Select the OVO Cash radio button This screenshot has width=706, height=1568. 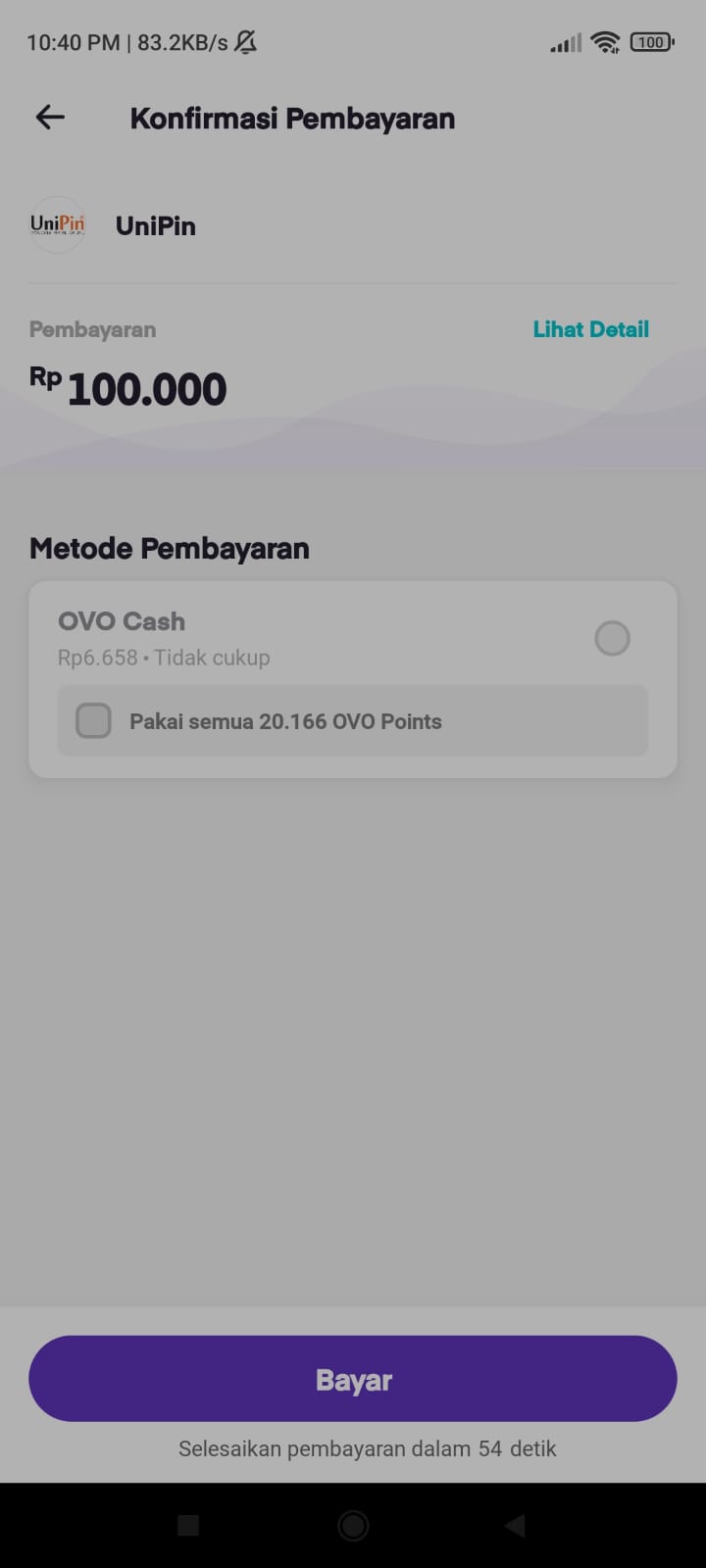(612, 638)
